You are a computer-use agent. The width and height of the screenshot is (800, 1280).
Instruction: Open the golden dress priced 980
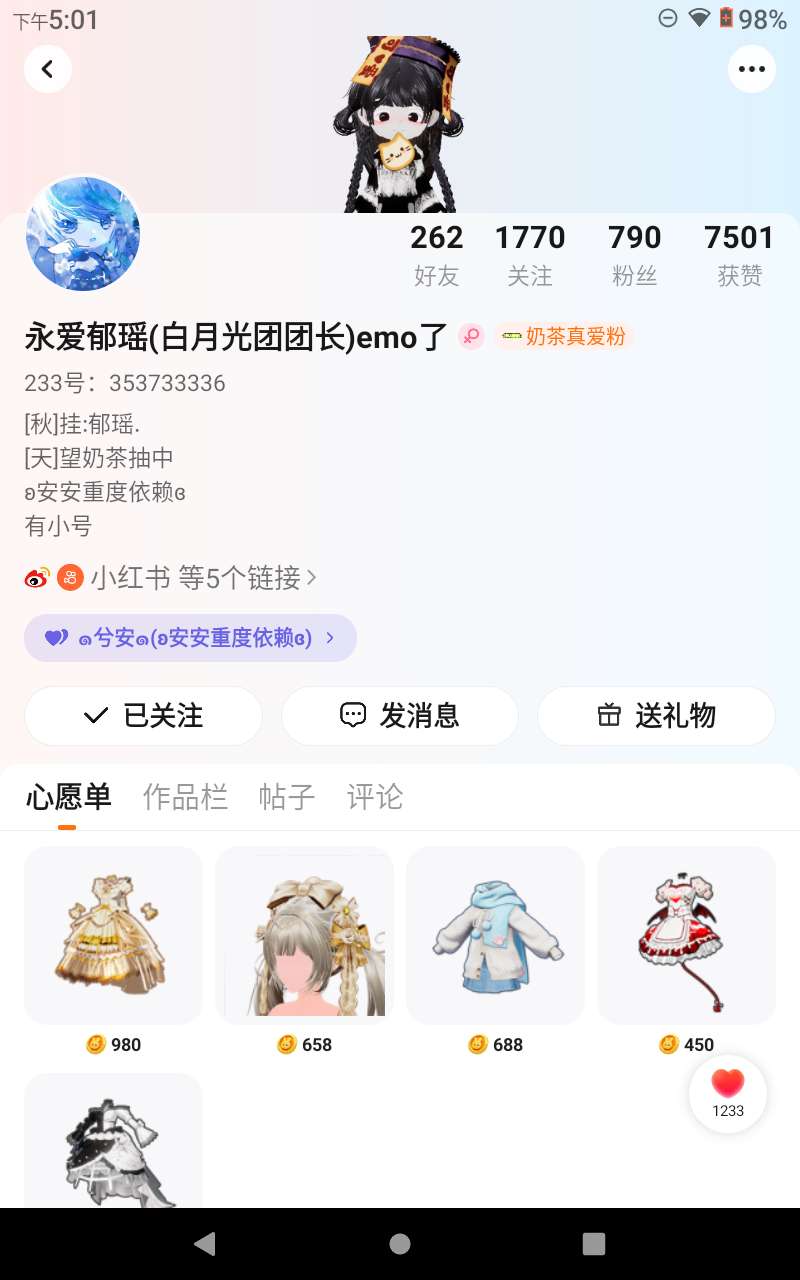click(x=113, y=936)
